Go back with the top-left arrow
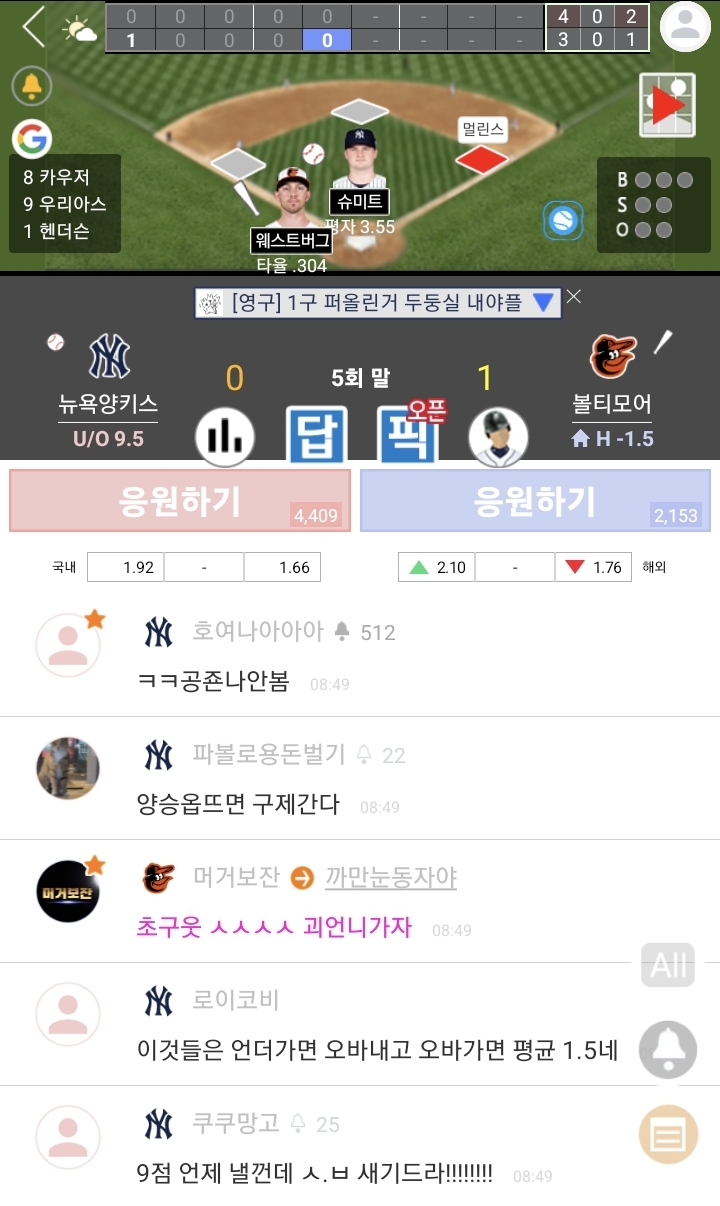The width and height of the screenshot is (720, 1206). point(33,27)
